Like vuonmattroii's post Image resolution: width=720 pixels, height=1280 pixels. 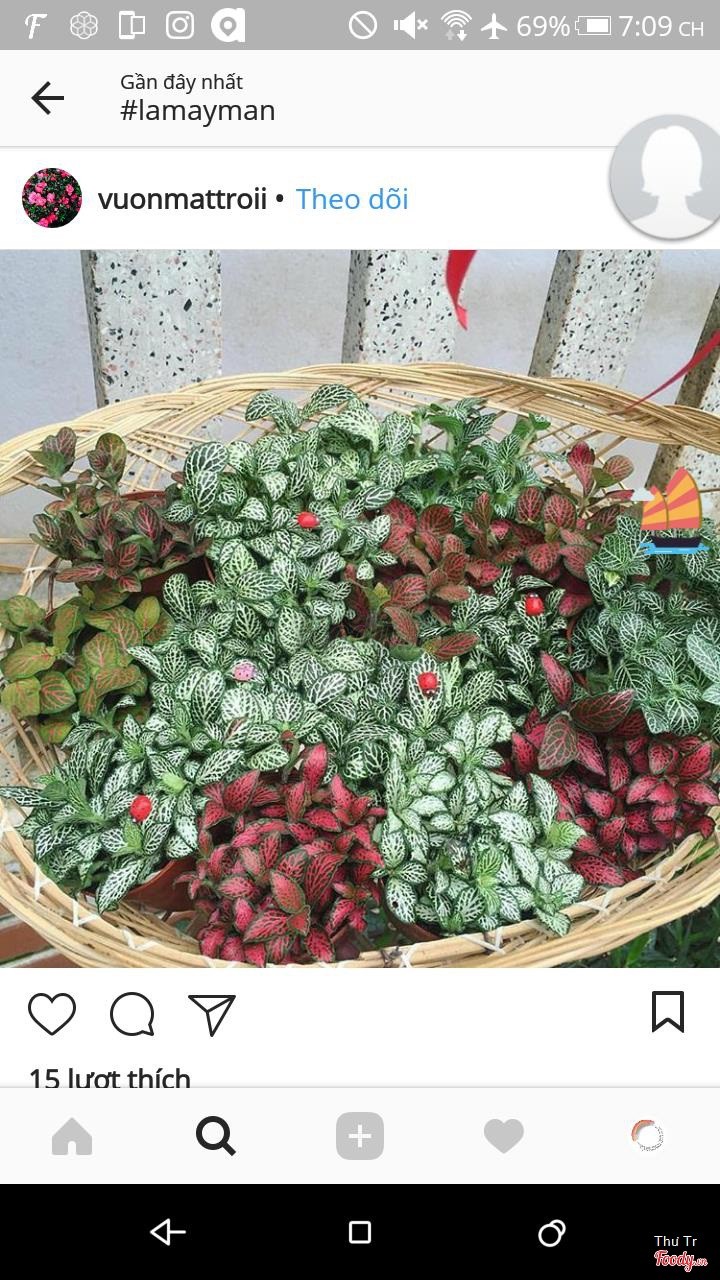point(52,1014)
